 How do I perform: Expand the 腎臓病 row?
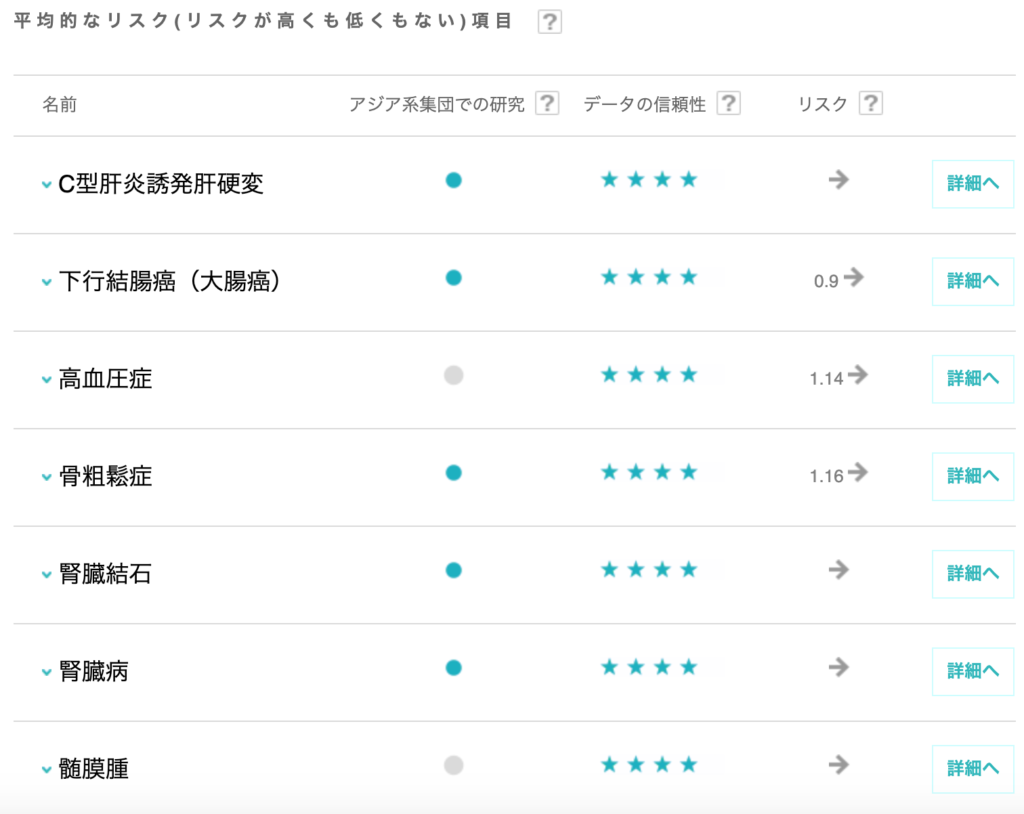[x=46, y=672]
